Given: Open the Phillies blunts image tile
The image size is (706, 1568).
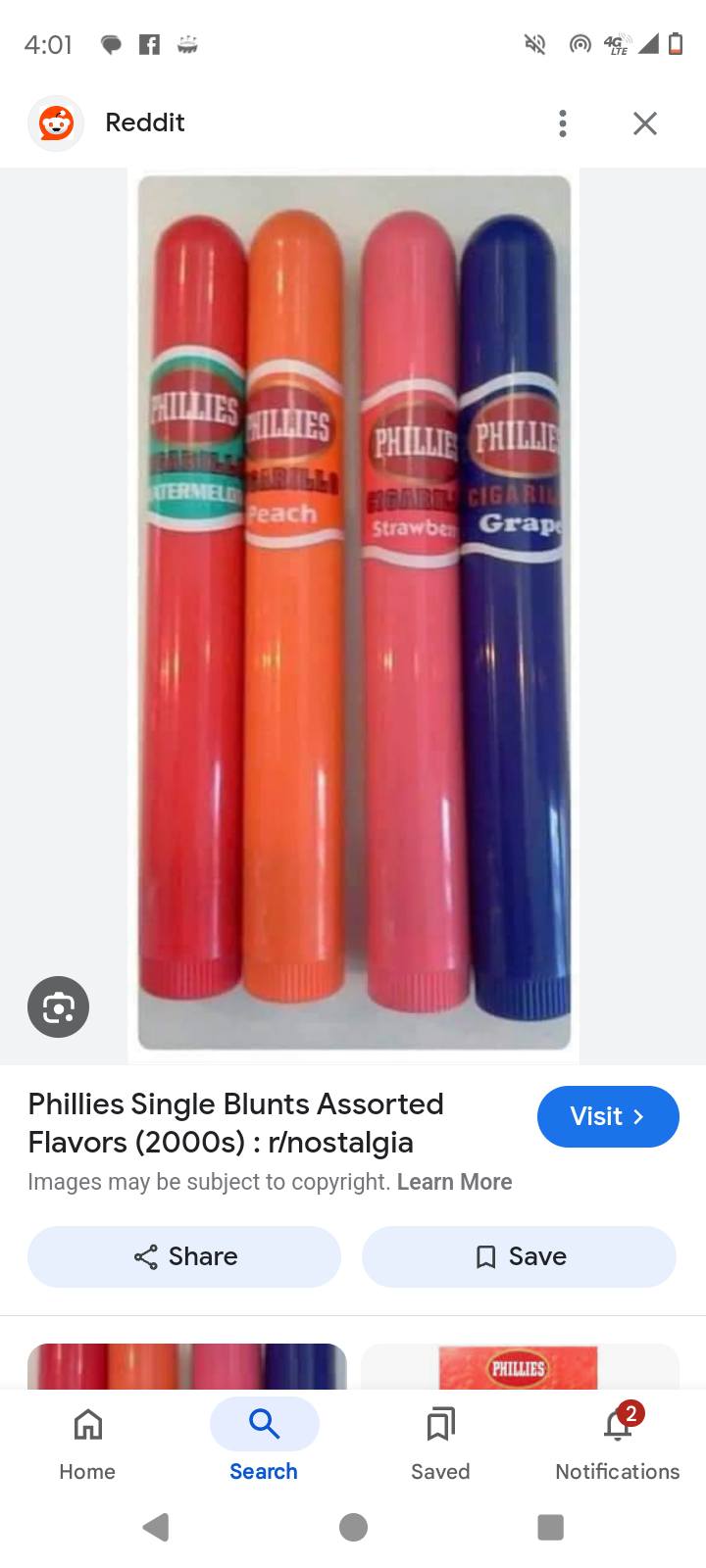Looking at the screenshot, I should click(187, 1366).
